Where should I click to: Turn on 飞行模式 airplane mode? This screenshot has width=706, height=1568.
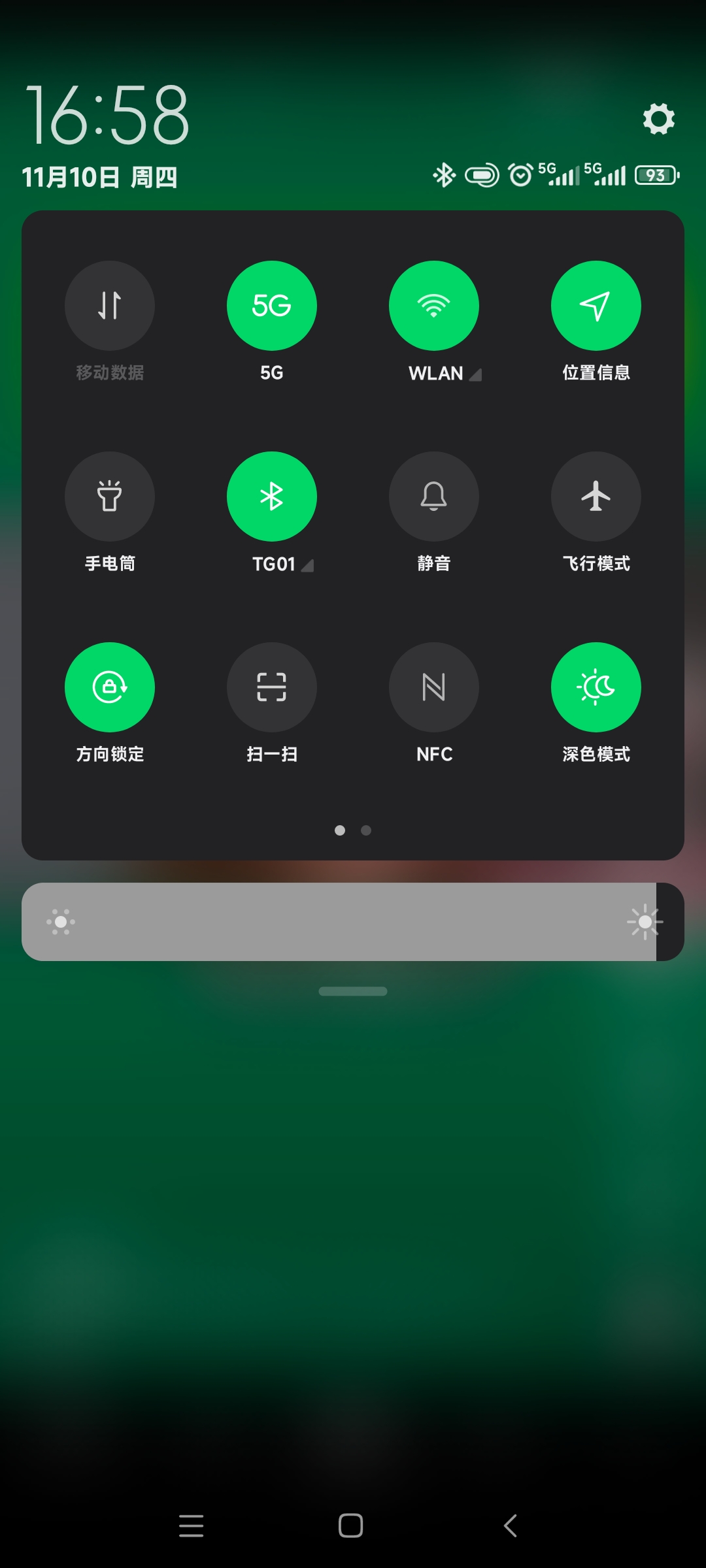(596, 497)
